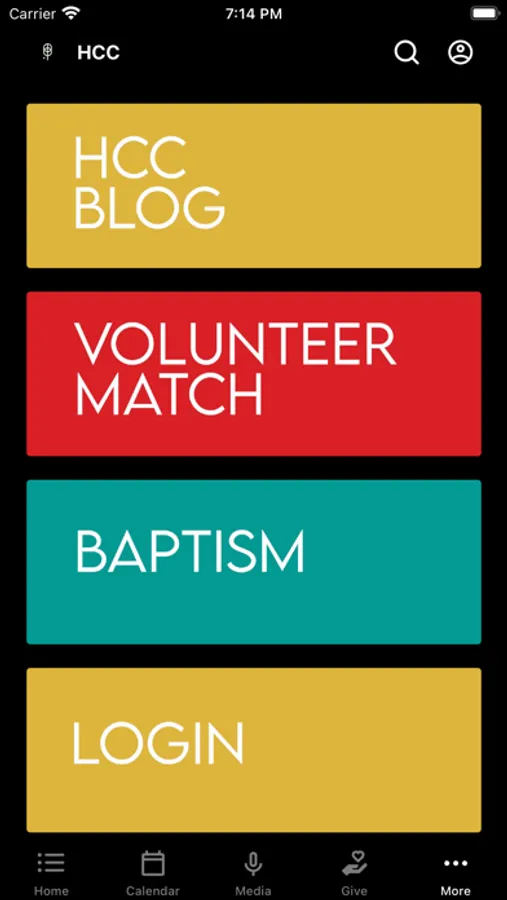
Task: Switch to the Home tab
Action: pyautogui.click(x=51, y=874)
